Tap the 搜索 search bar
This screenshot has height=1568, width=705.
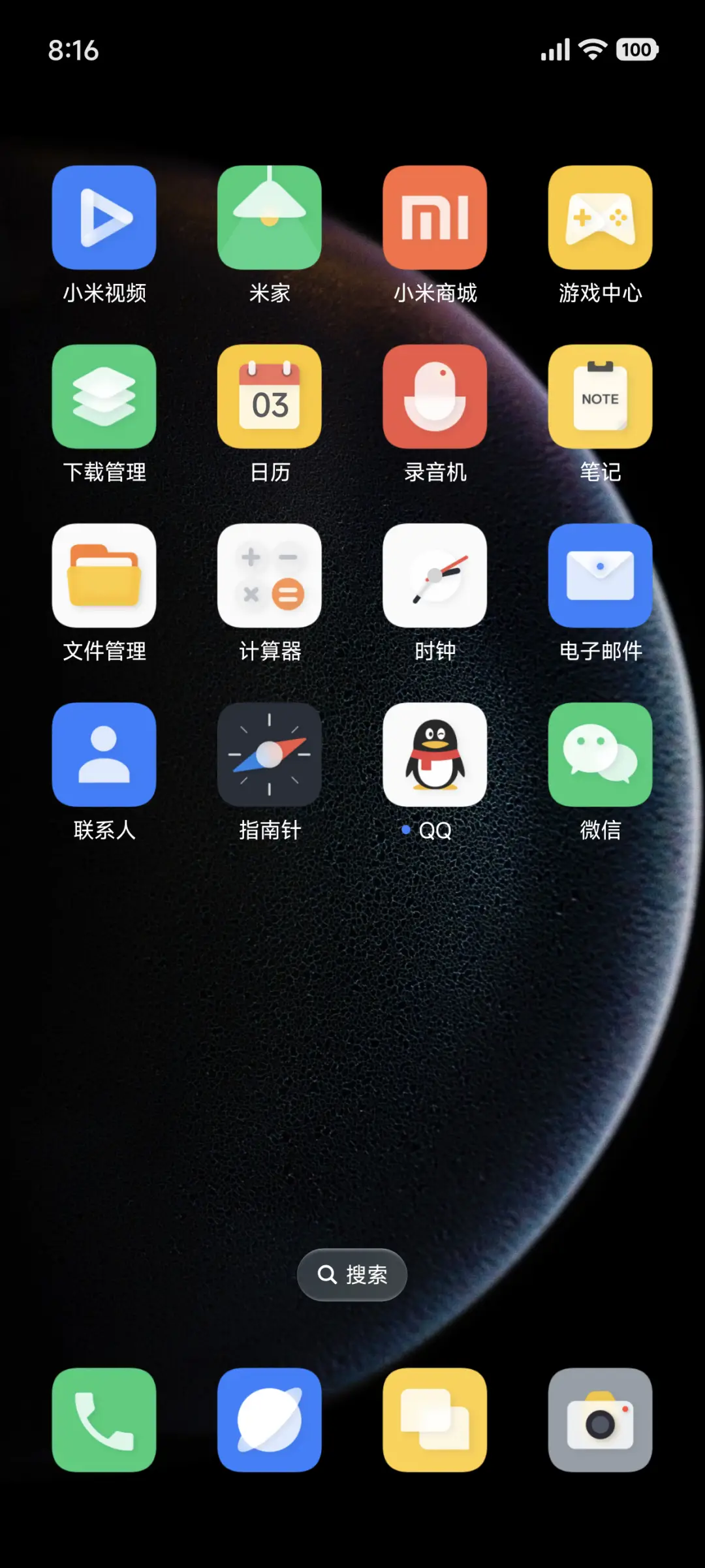(351, 1274)
